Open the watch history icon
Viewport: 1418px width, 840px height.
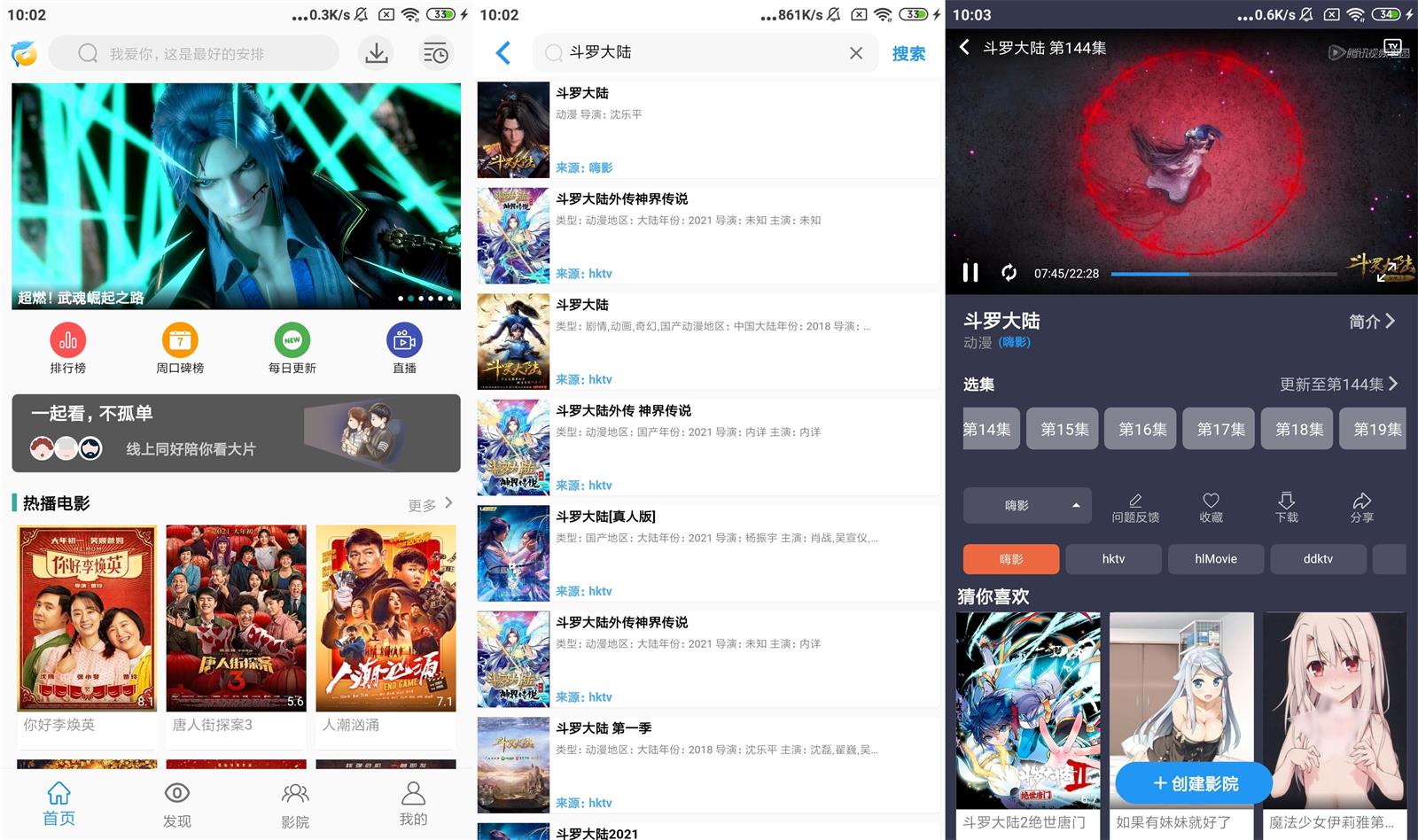(435, 53)
